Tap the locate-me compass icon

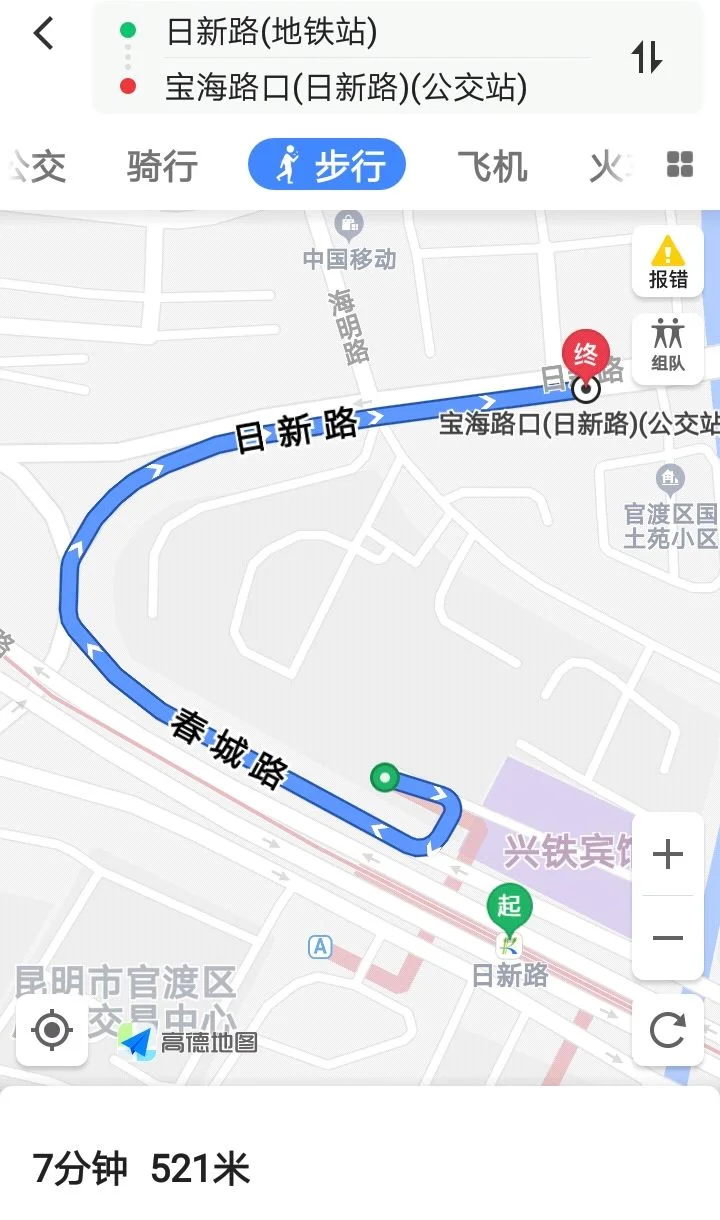51,1030
